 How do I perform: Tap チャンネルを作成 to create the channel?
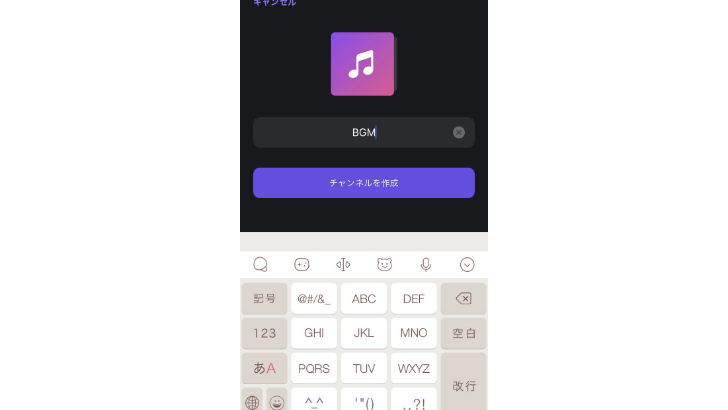[x=363, y=183]
